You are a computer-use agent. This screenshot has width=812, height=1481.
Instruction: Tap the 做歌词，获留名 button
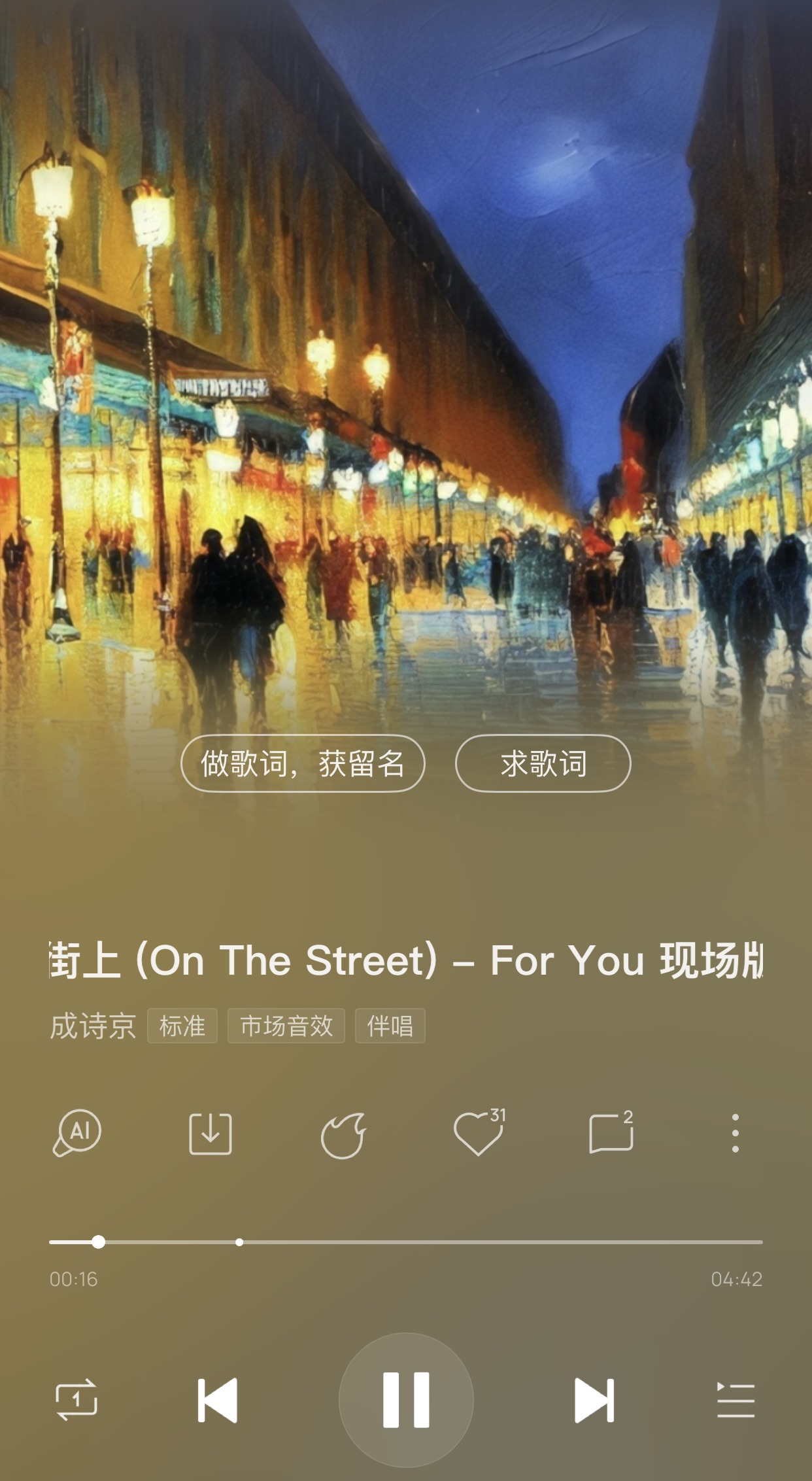[303, 763]
